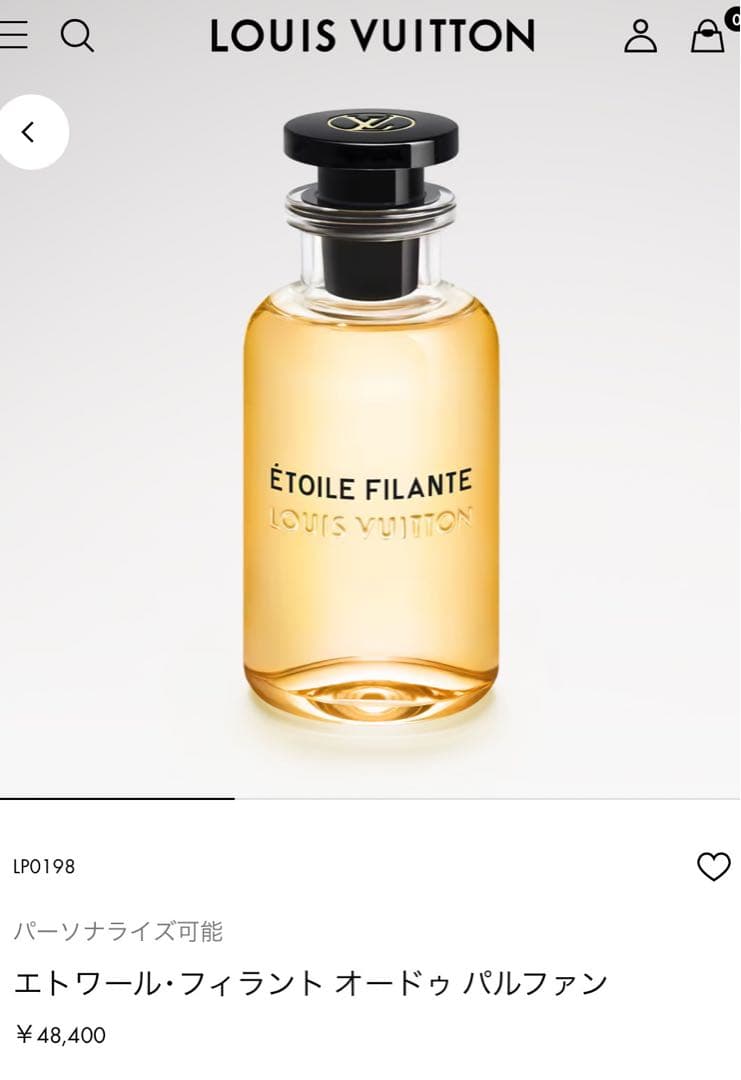This screenshot has width=741, height=1080.
Task: Open the account profile icon
Action: (x=640, y=36)
